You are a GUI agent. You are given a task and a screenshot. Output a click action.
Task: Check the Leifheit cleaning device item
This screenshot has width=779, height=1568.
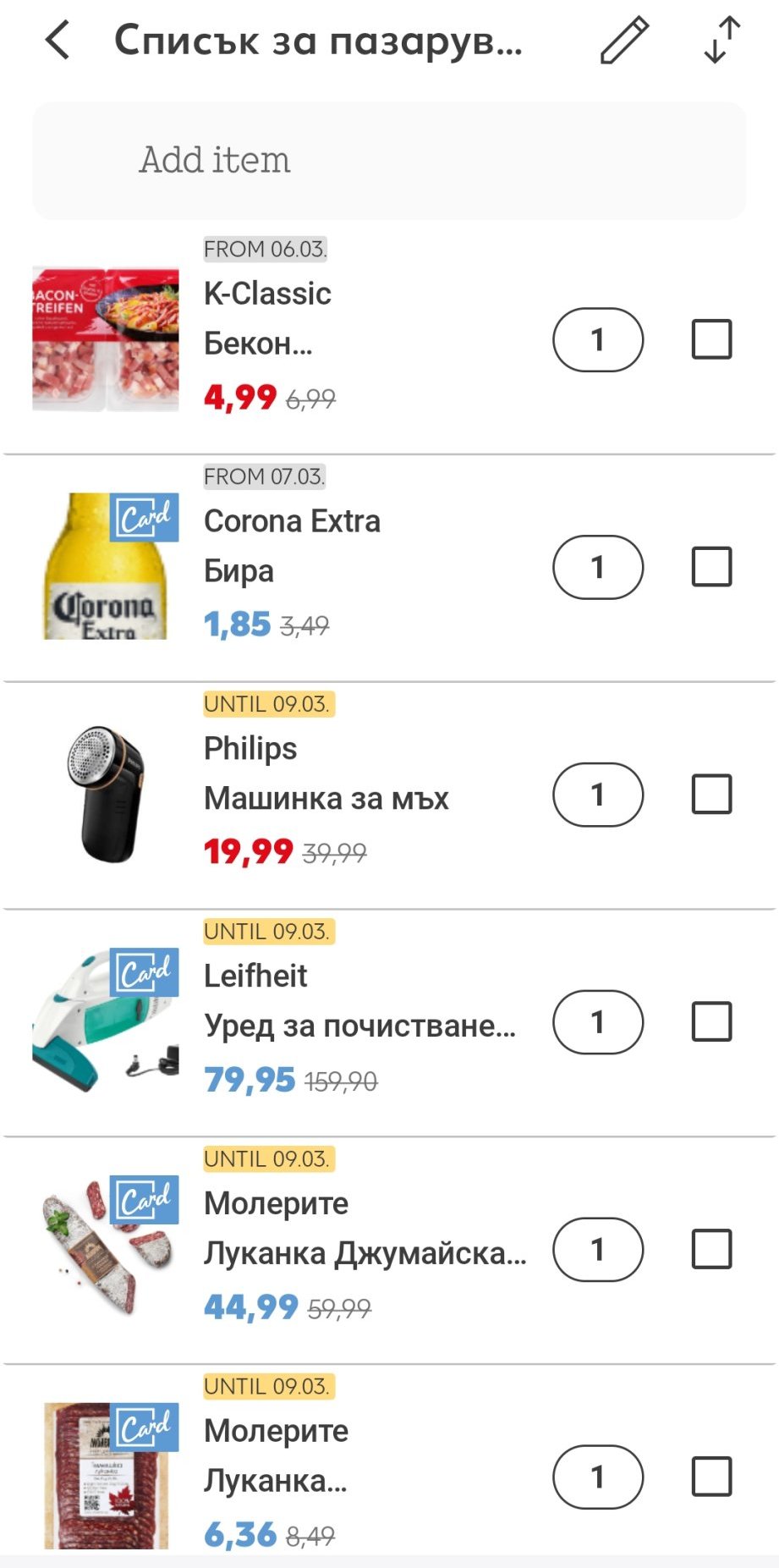point(711,1022)
